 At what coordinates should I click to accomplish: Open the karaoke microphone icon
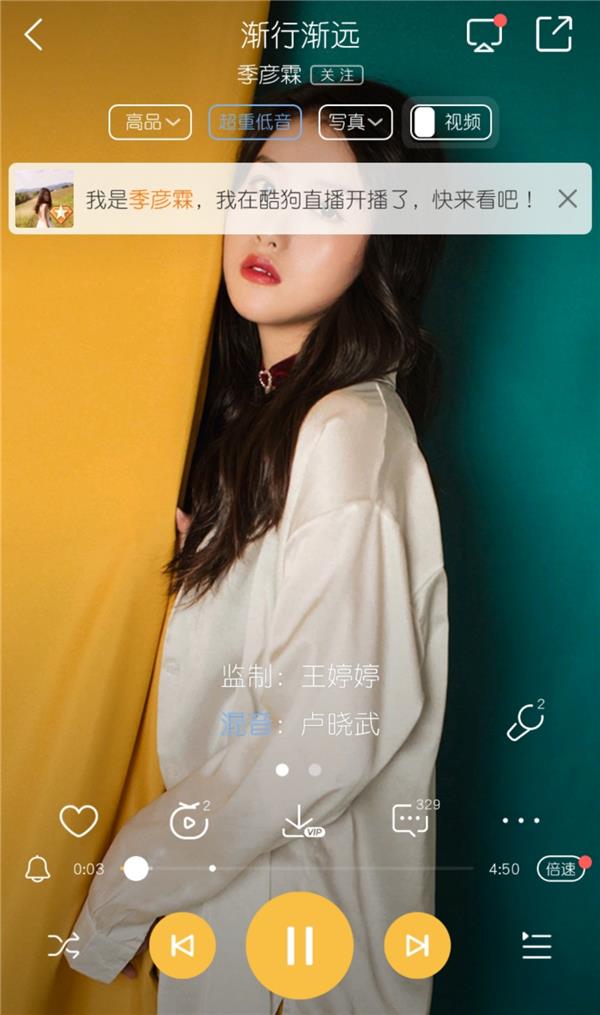pos(524,721)
